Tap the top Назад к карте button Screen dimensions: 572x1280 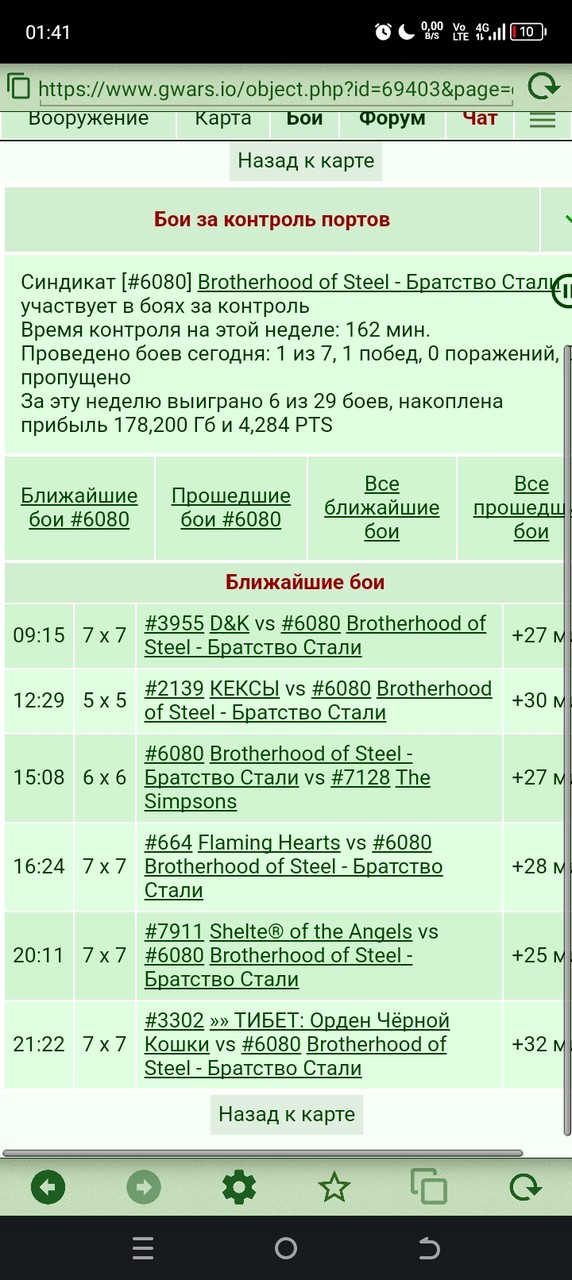(x=306, y=160)
